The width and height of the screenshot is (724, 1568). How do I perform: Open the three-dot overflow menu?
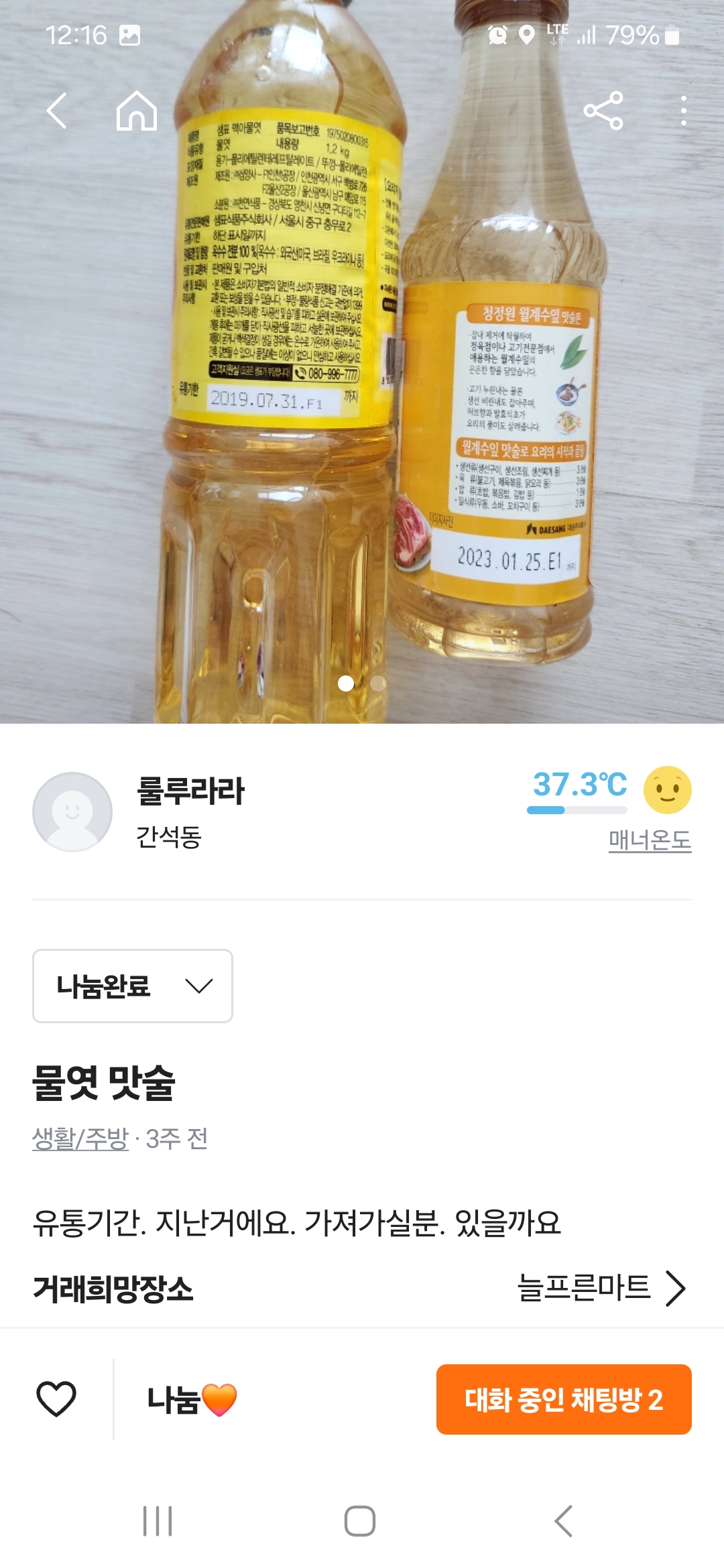pyautogui.click(x=683, y=111)
